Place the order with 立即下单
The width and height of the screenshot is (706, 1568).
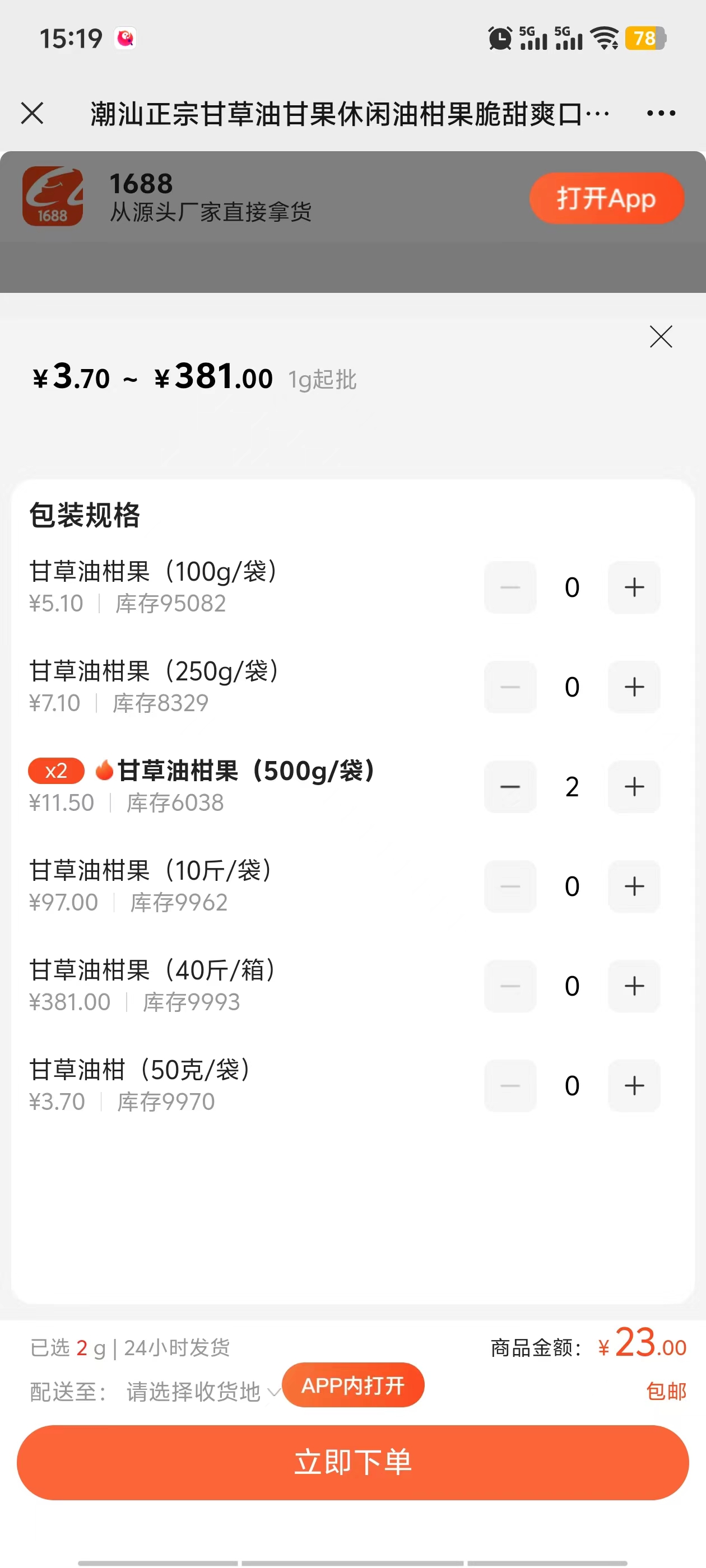coord(352,1462)
